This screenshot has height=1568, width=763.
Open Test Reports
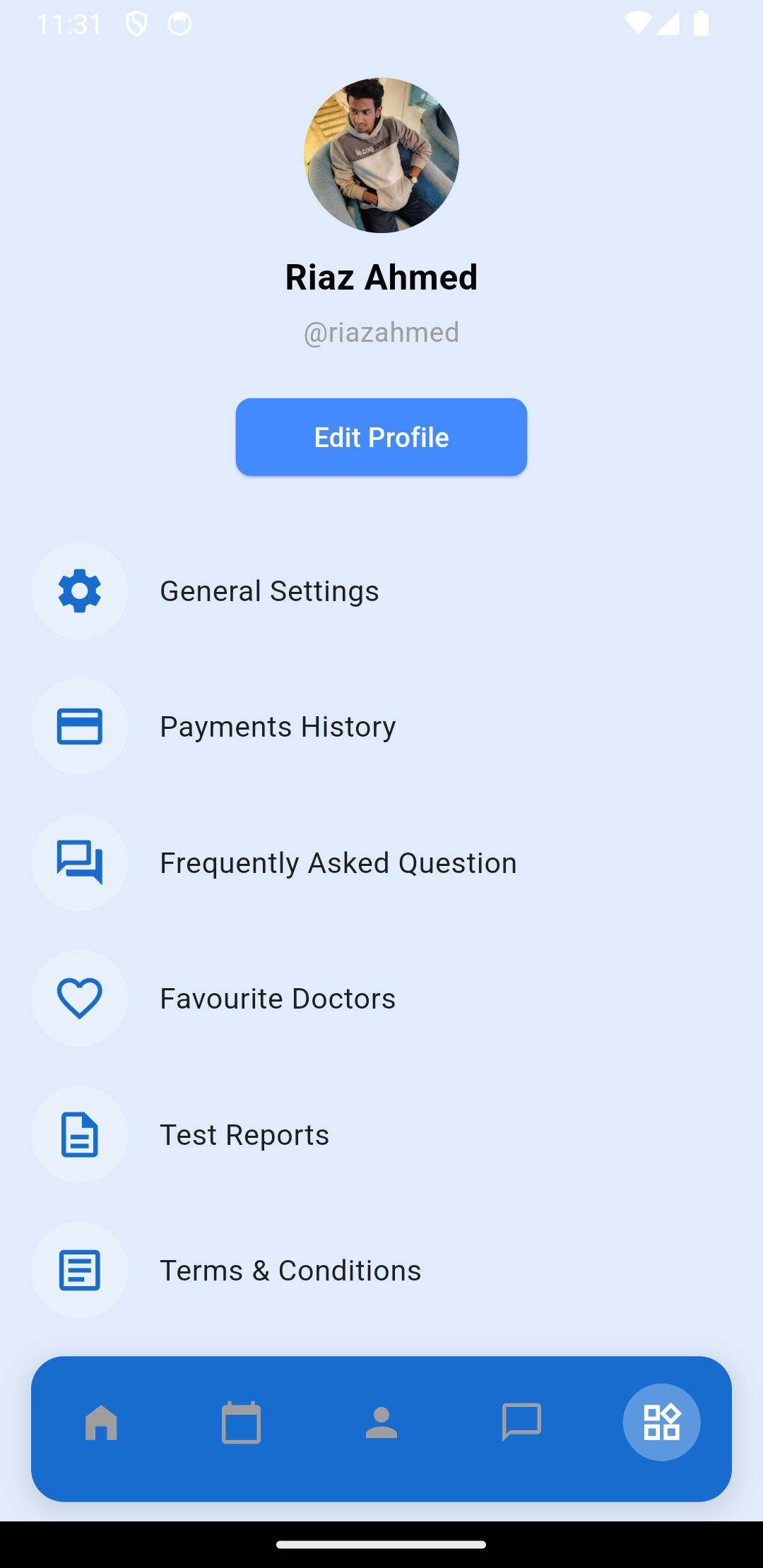244,1135
